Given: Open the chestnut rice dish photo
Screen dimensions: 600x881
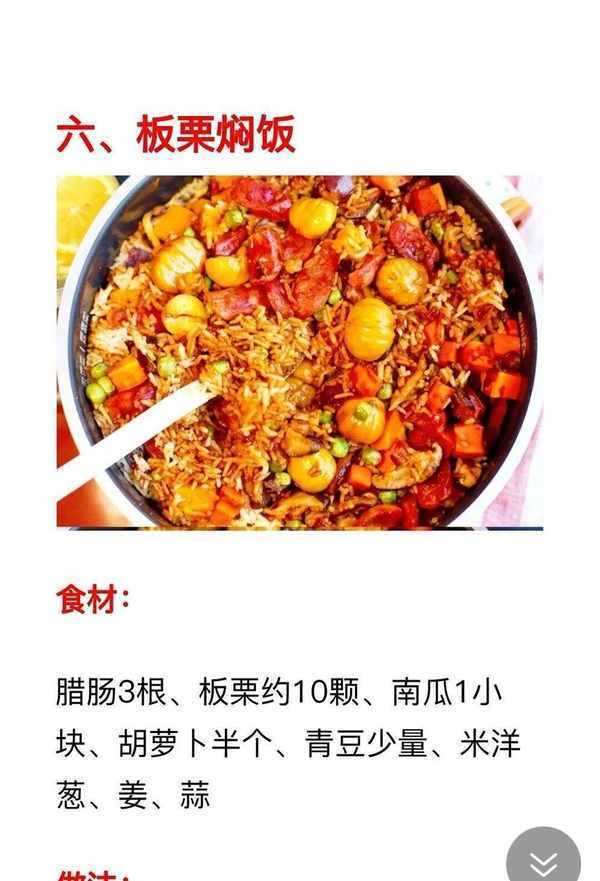Looking at the screenshot, I should coord(300,352).
